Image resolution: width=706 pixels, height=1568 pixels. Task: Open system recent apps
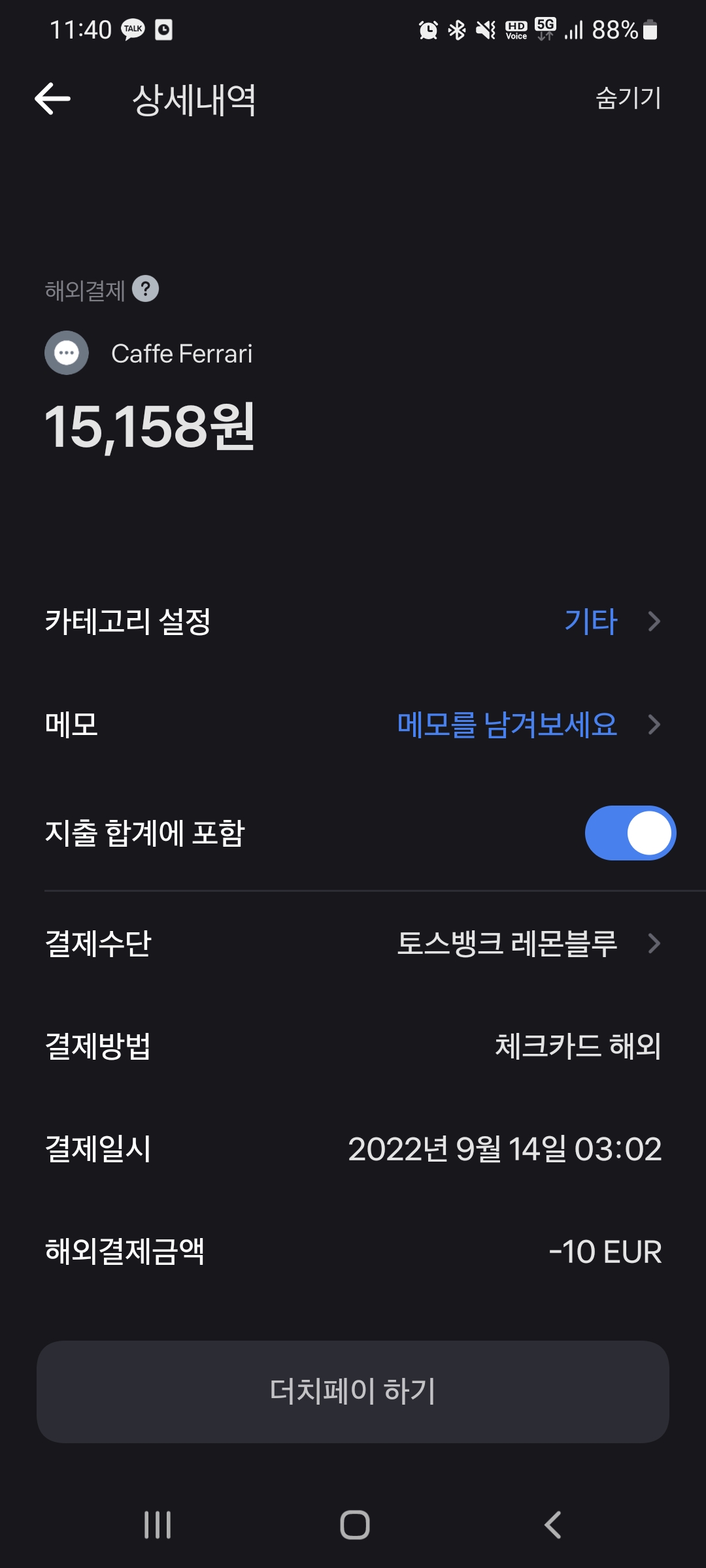[158, 1526]
